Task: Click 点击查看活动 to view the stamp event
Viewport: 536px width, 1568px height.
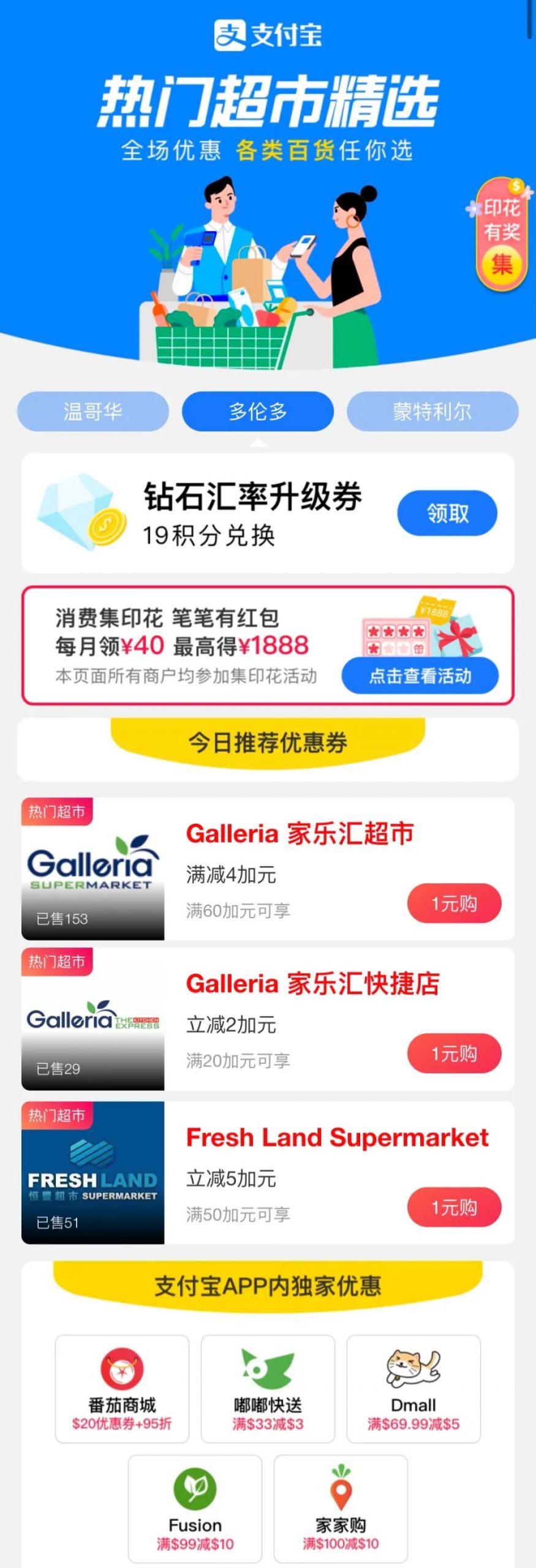Action: [x=421, y=675]
